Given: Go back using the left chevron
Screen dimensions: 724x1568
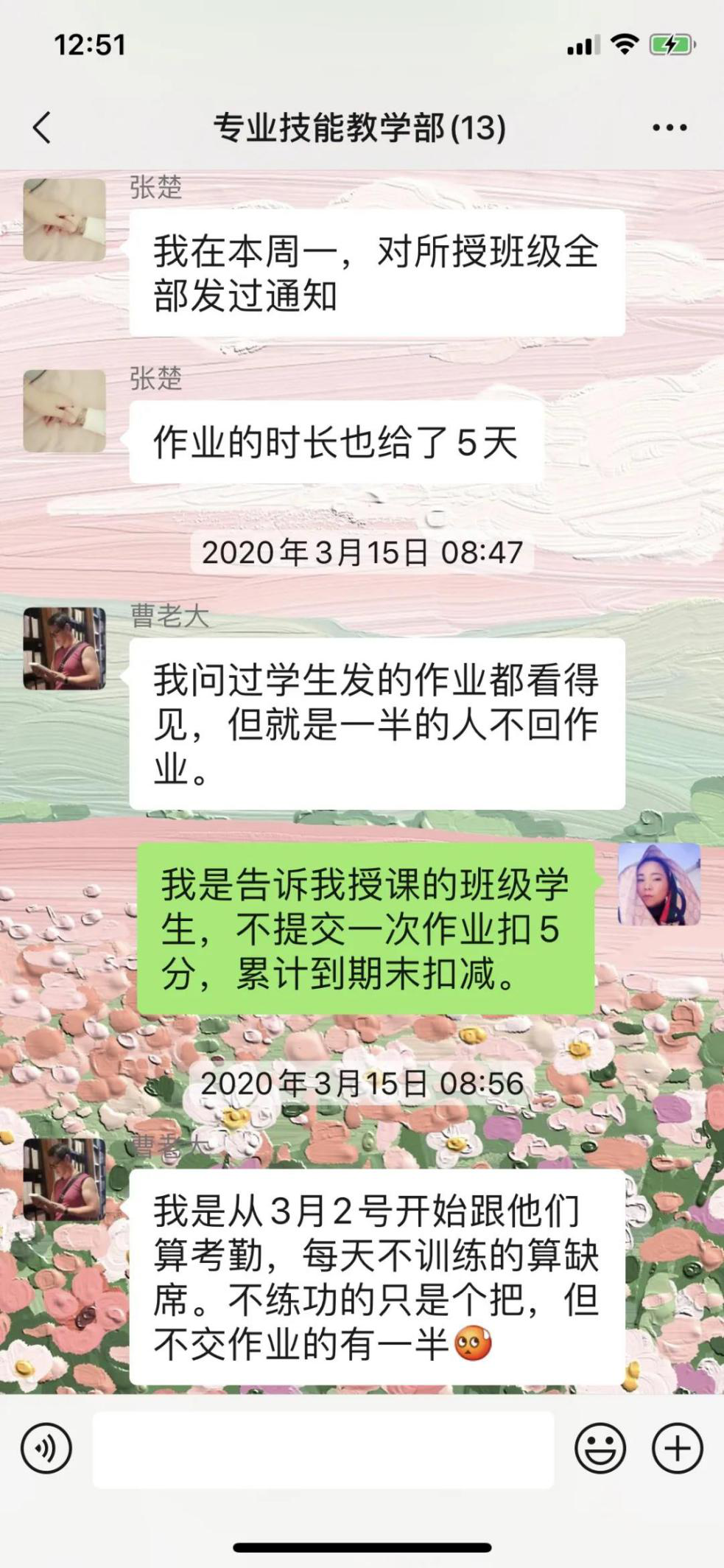Looking at the screenshot, I should [x=41, y=127].
